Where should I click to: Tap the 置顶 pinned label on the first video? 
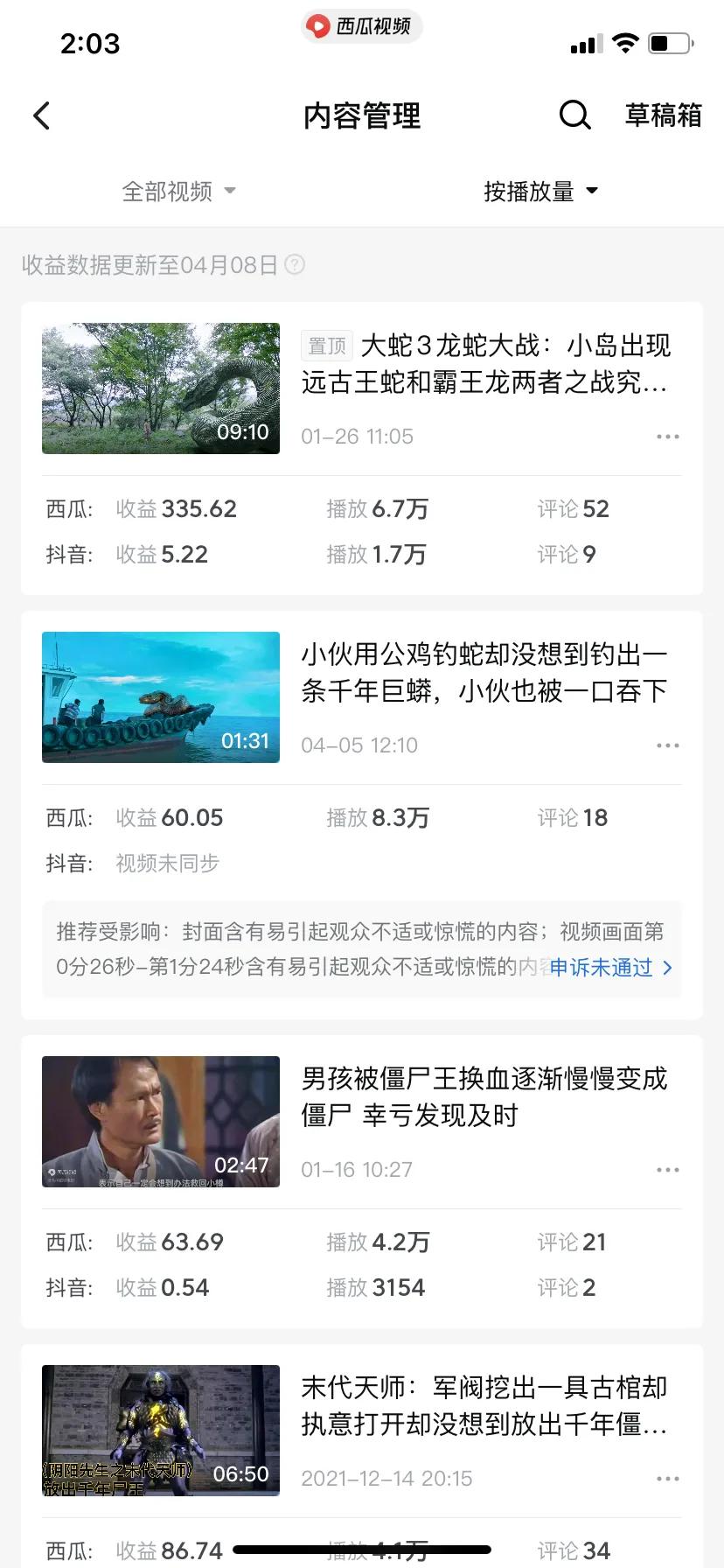[x=325, y=346]
